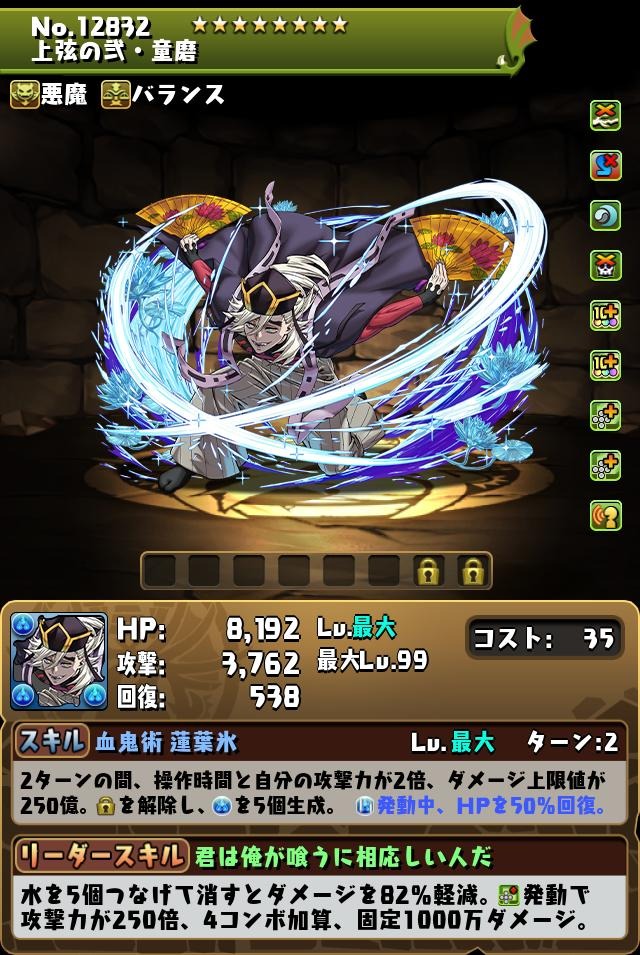
Task: Tap the バランス type icon
Action: point(116,95)
